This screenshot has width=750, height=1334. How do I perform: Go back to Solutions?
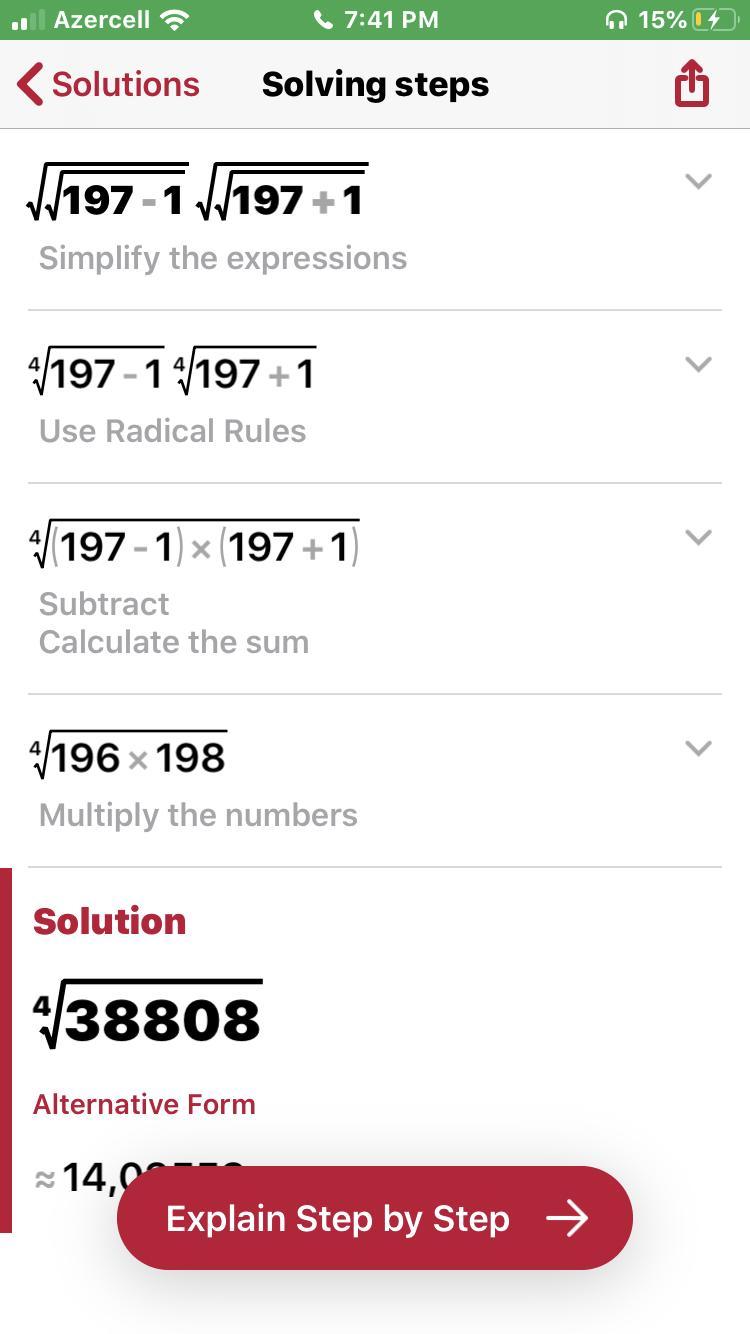click(108, 85)
